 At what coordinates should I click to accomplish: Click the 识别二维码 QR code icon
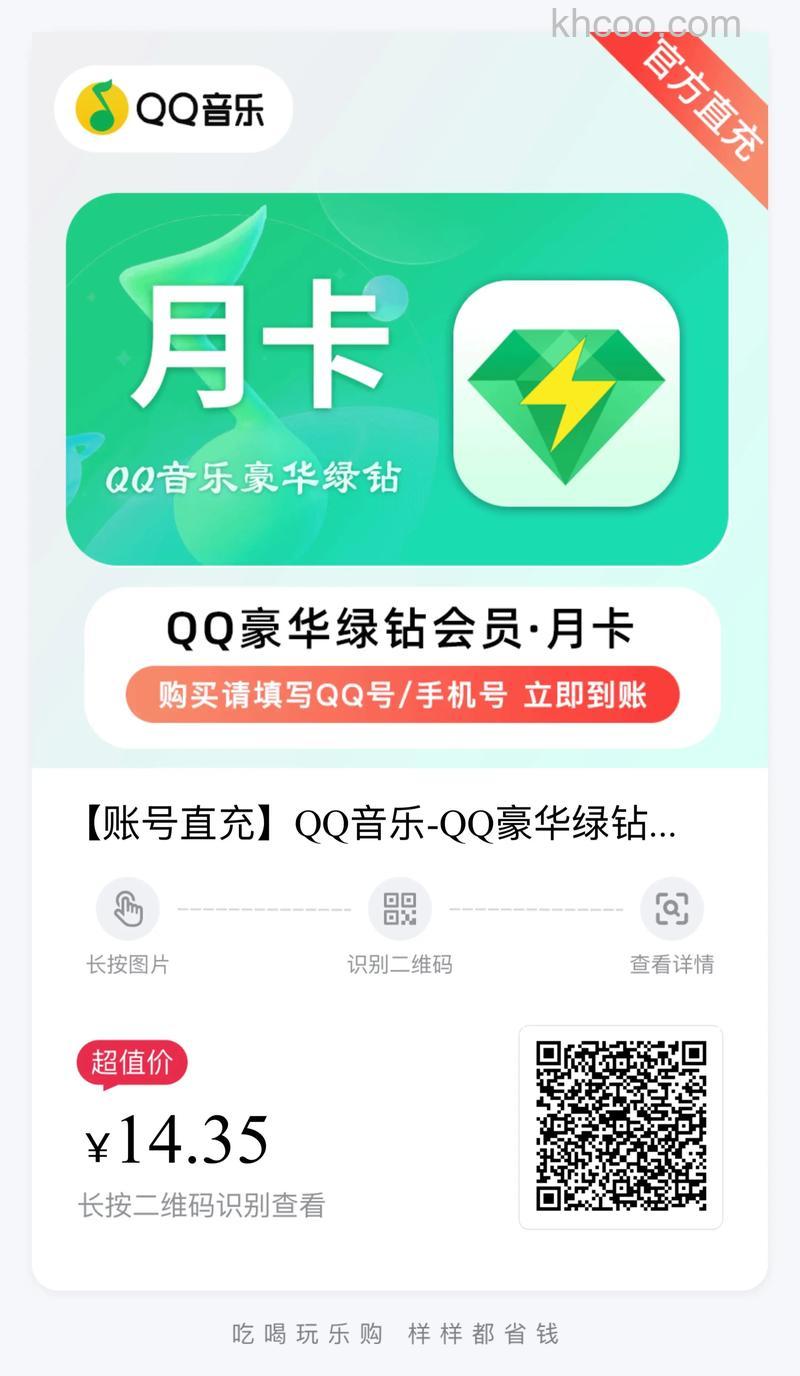(400, 908)
